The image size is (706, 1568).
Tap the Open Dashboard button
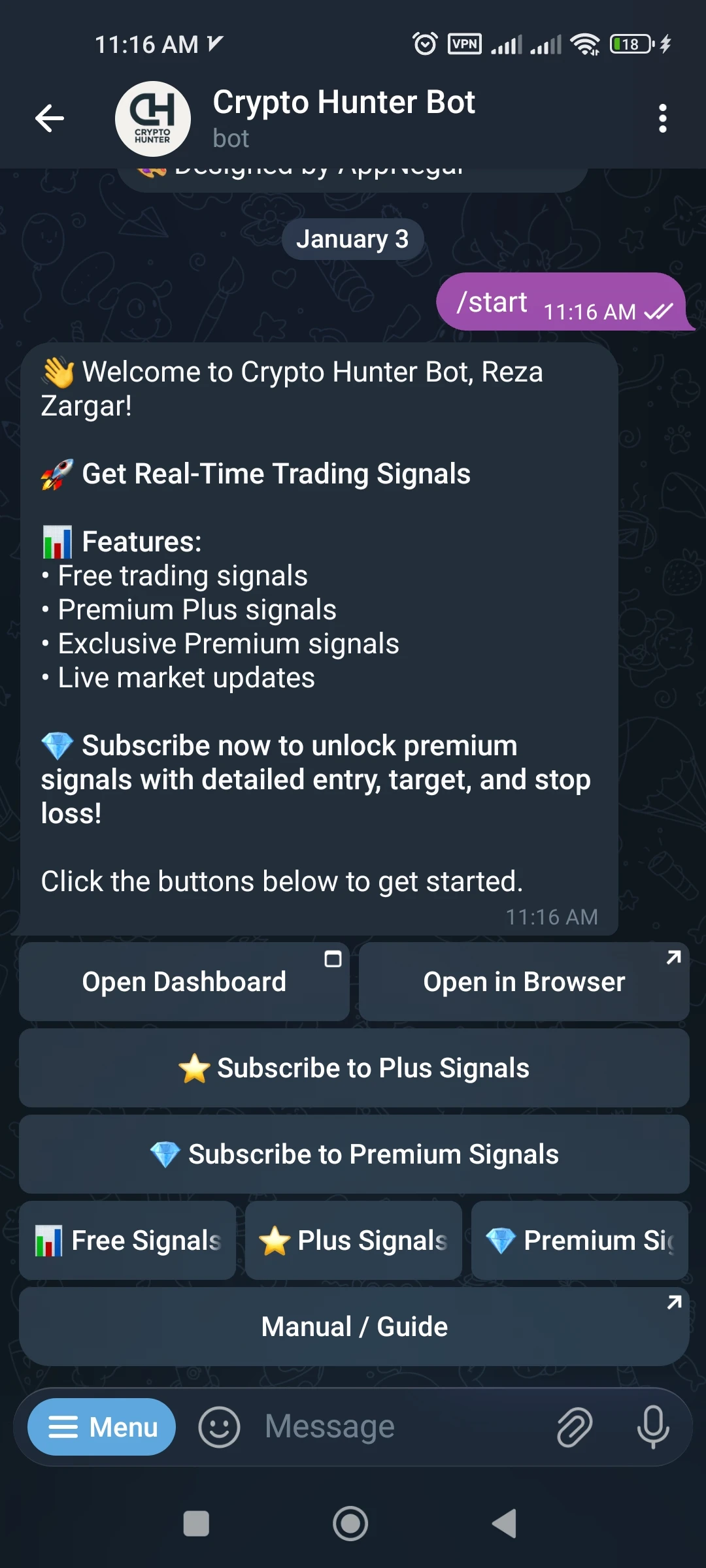(184, 981)
